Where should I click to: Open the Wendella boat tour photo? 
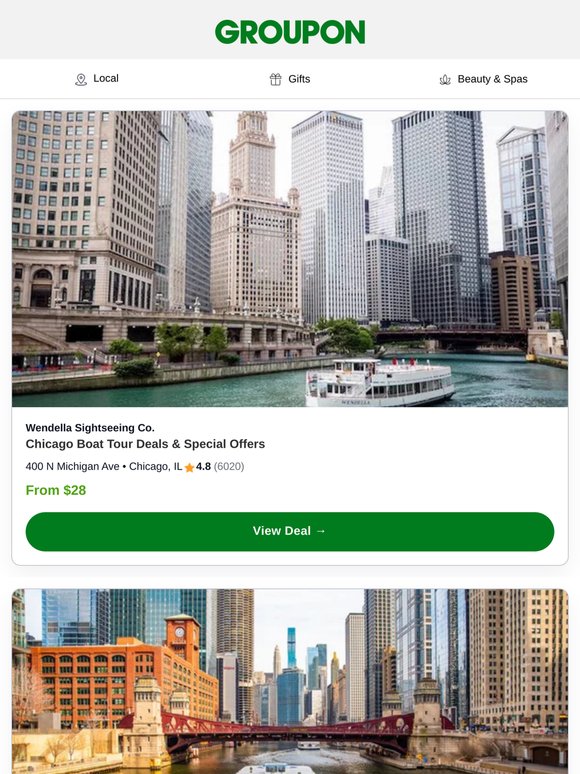290,259
